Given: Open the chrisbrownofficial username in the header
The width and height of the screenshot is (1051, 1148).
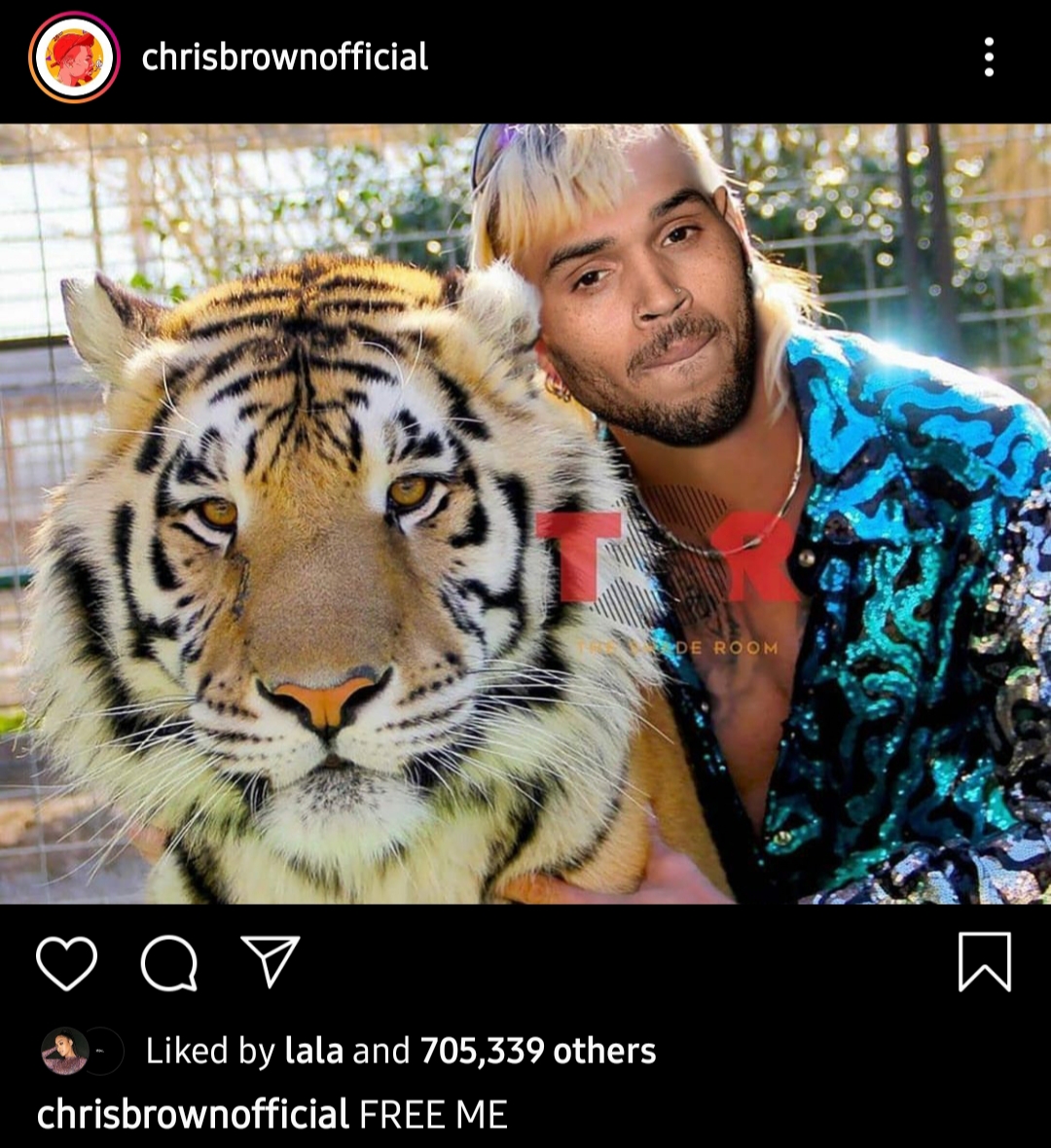Looking at the screenshot, I should [x=285, y=57].
